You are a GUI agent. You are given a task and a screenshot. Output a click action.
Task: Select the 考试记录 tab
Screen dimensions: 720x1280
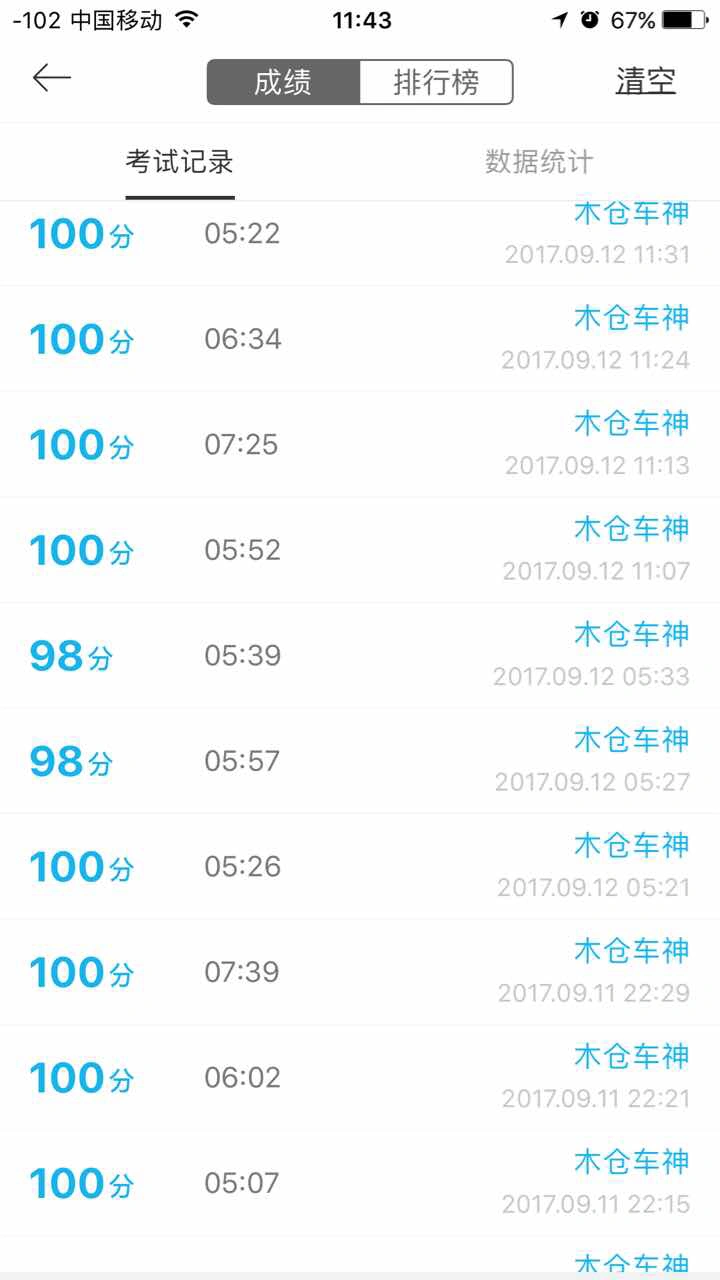click(x=180, y=161)
